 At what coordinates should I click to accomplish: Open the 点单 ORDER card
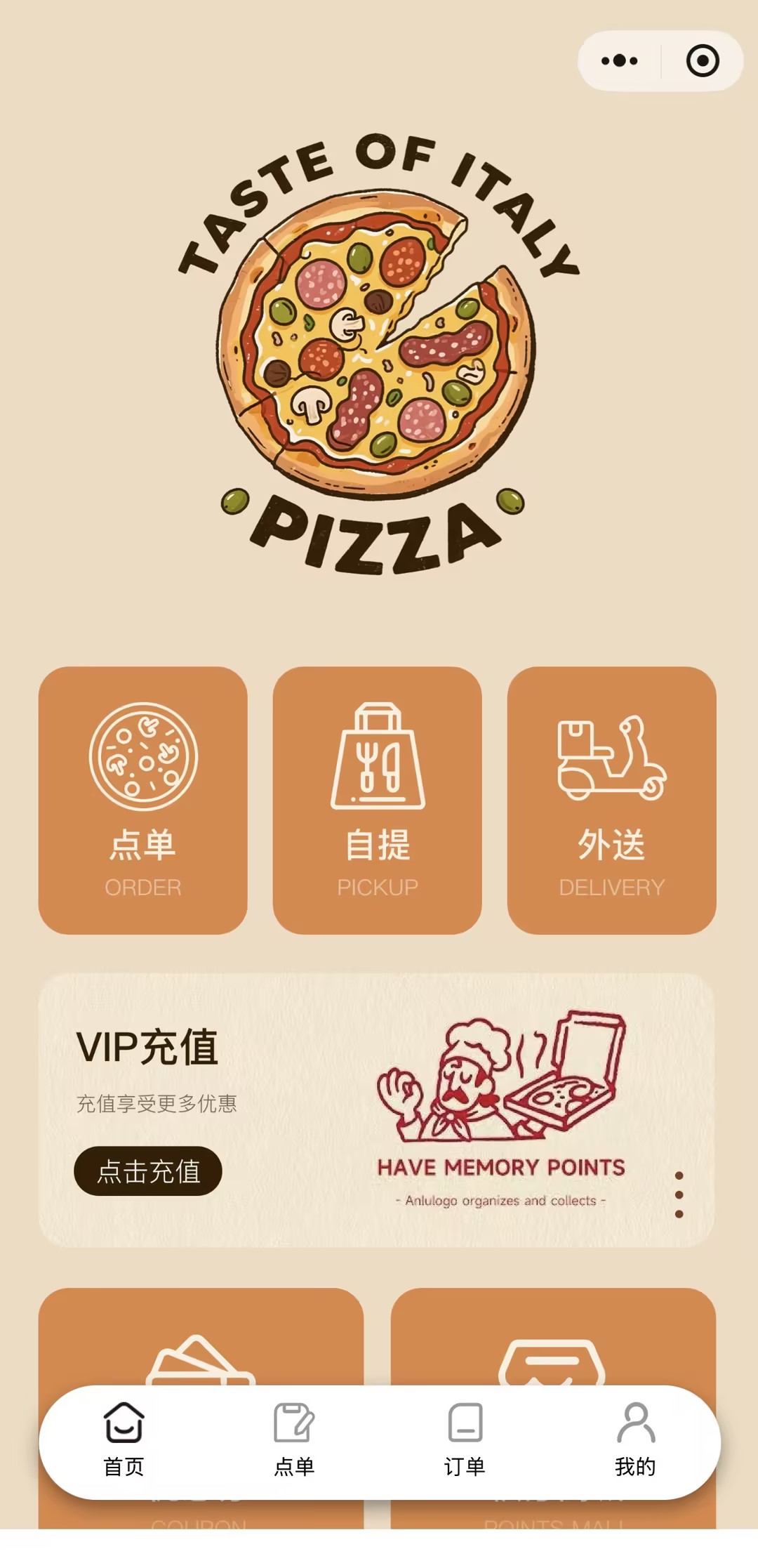point(143,800)
